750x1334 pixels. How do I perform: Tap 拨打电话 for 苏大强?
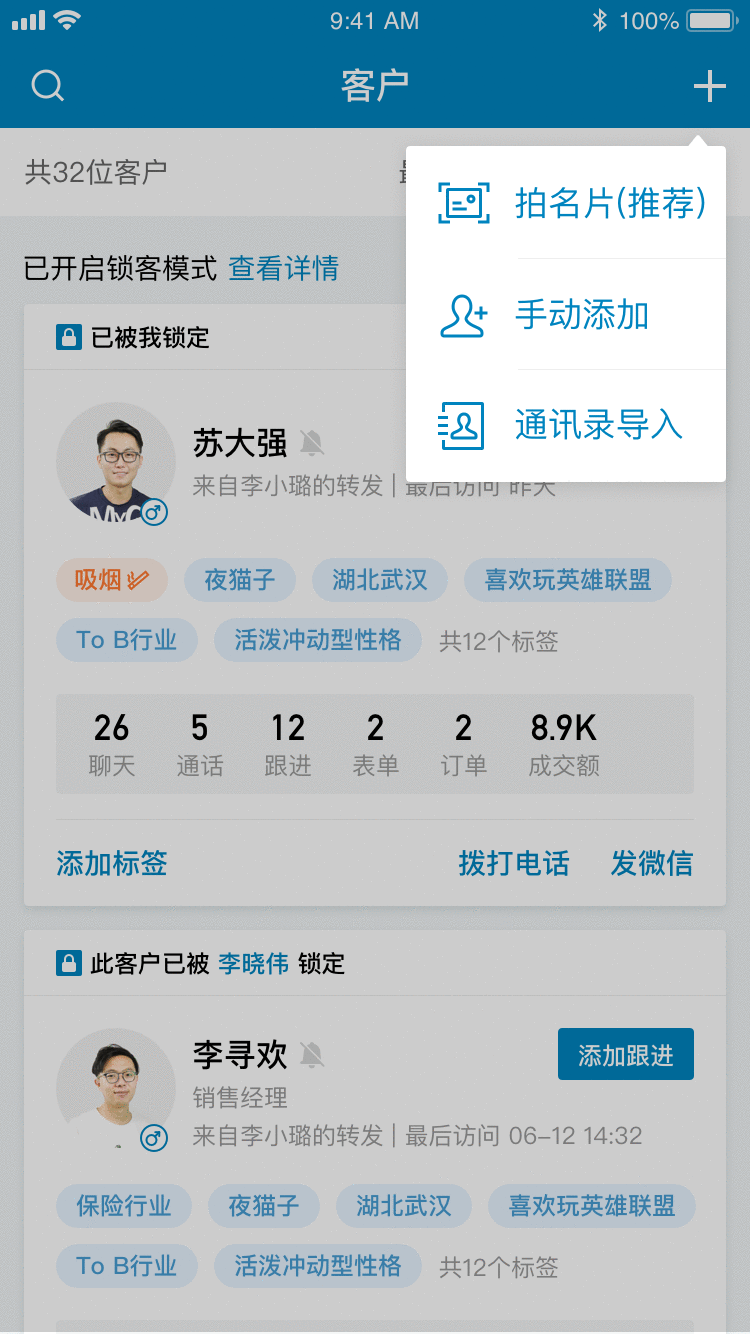coord(513,863)
